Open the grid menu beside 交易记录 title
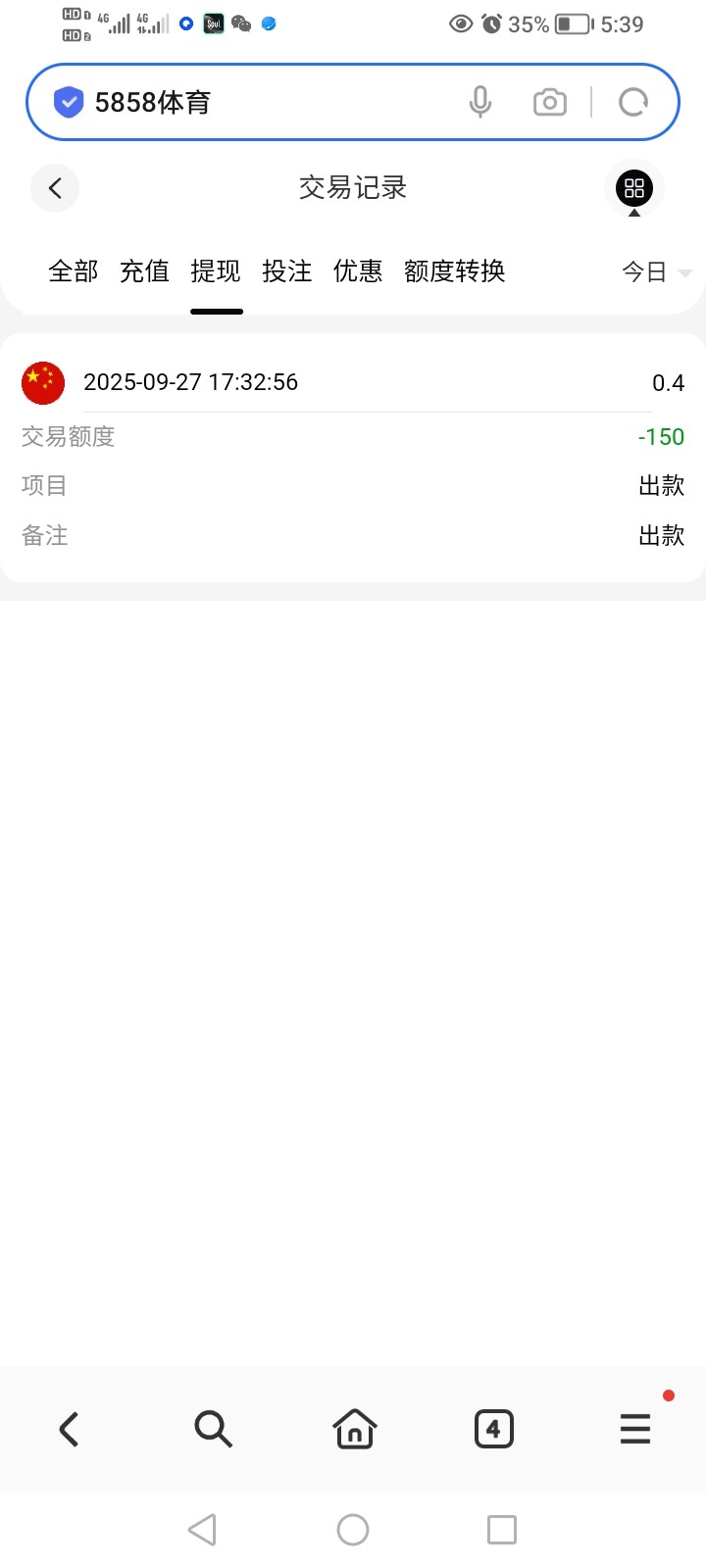 point(633,188)
